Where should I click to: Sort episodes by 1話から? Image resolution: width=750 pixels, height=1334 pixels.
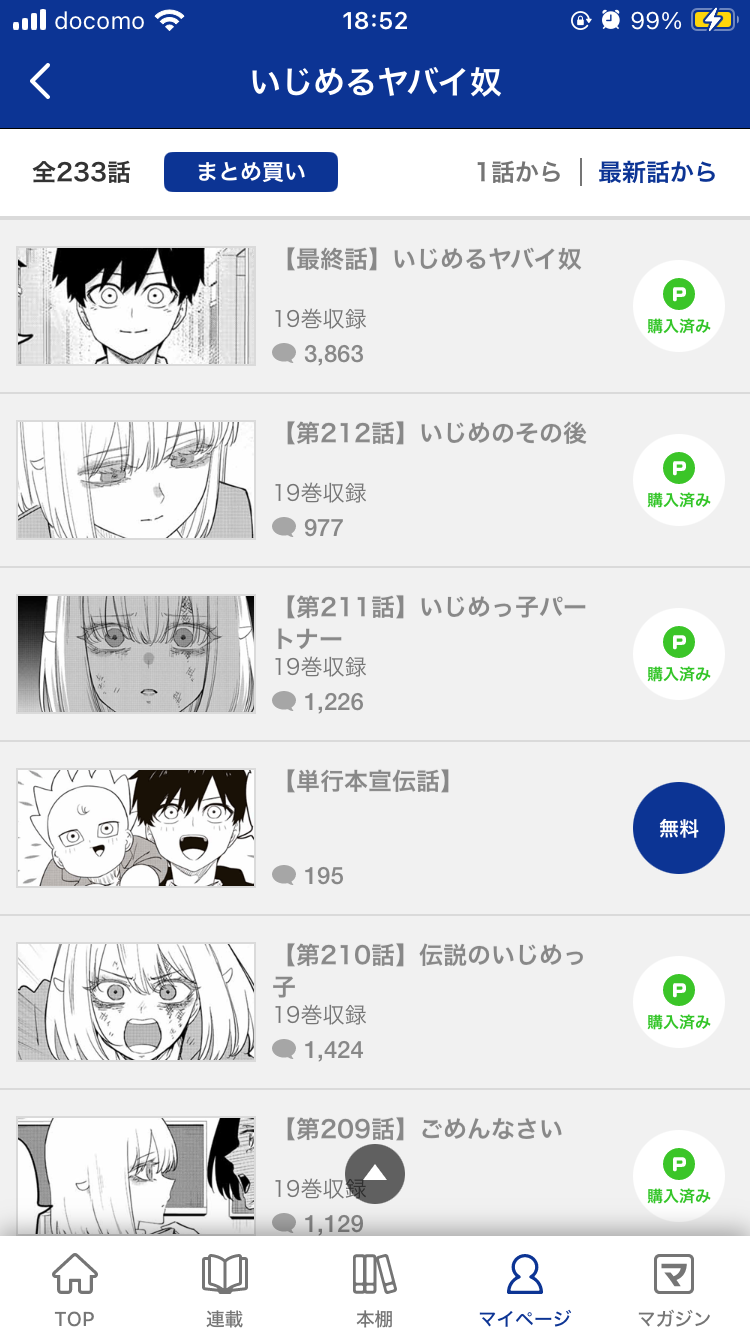pyautogui.click(x=518, y=172)
